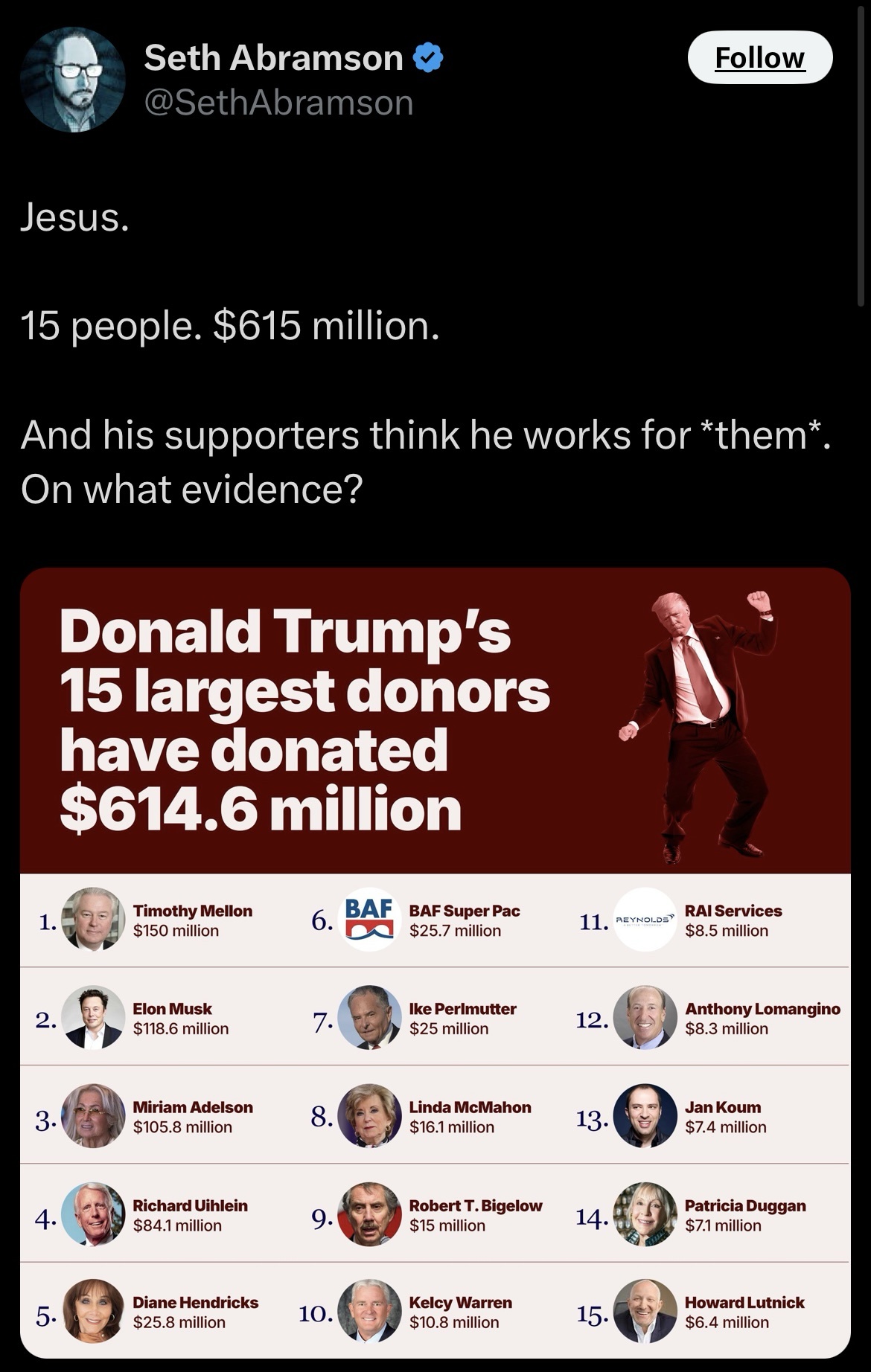This screenshot has width=871, height=1372.
Task: Open Seth Abramson's profile picture
Action: pyautogui.click(x=72, y=80)
